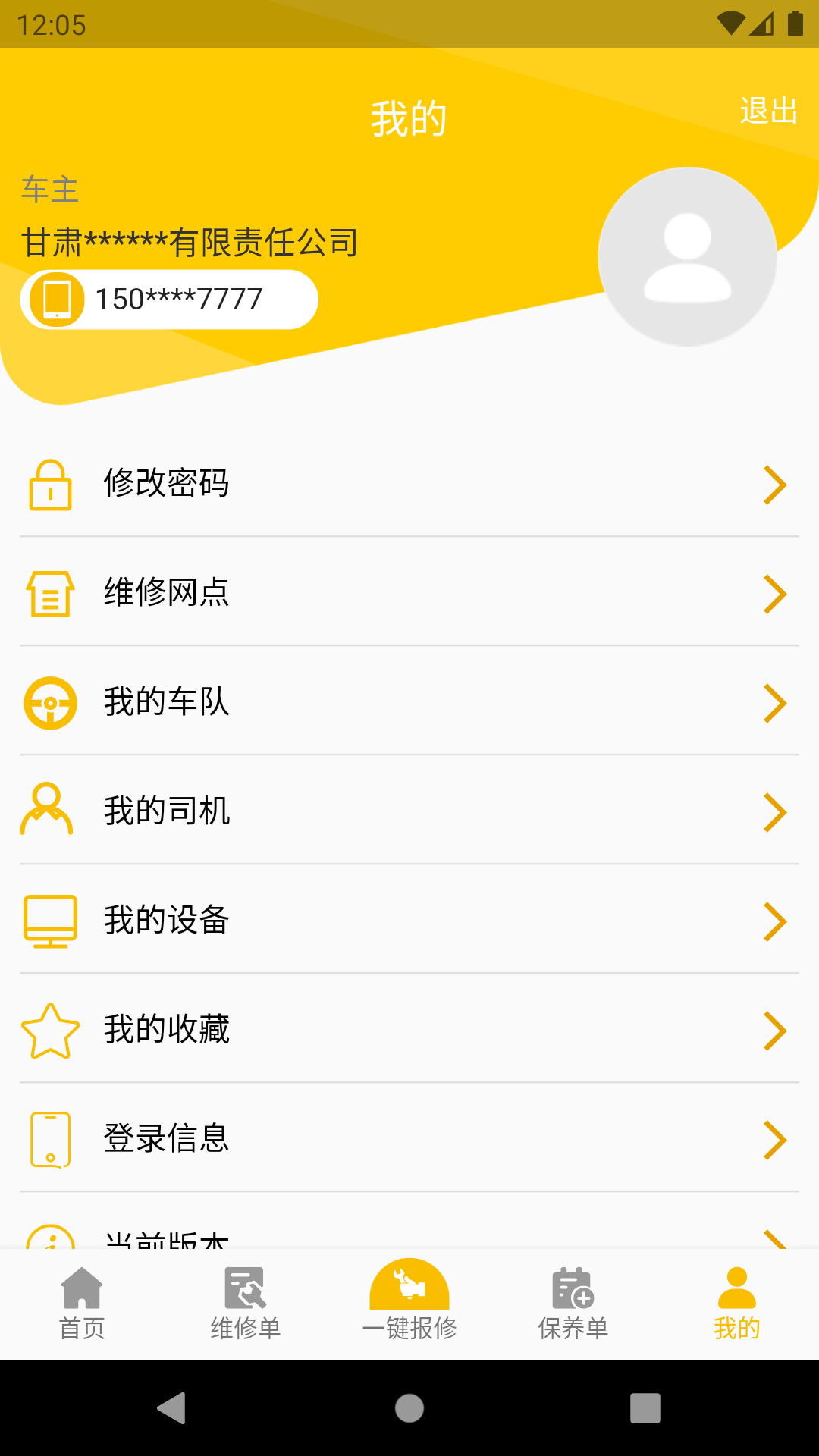
Task: Click the storefront icon for 维修网点
Action: [x=50, y=594]
